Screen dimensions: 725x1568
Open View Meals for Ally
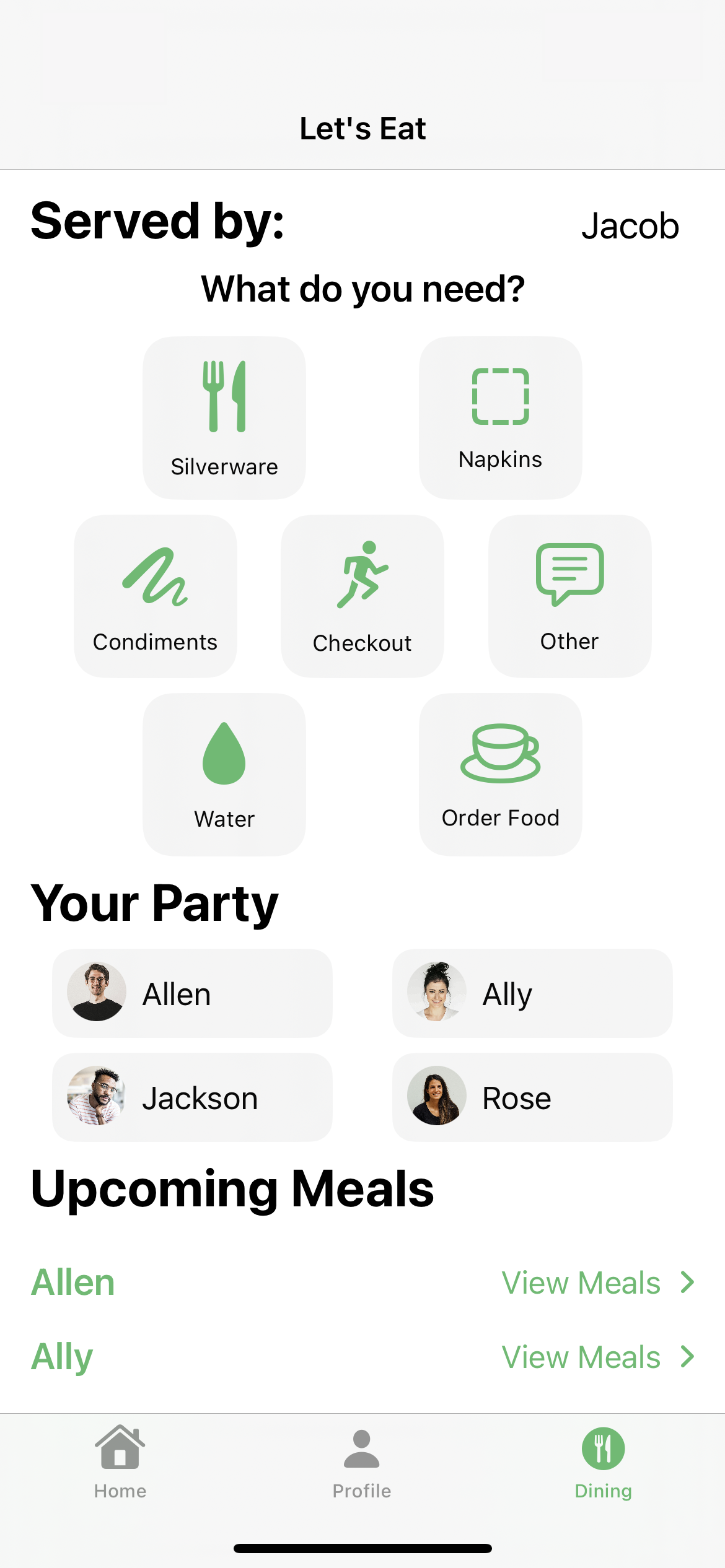[x=580, y=1356]
